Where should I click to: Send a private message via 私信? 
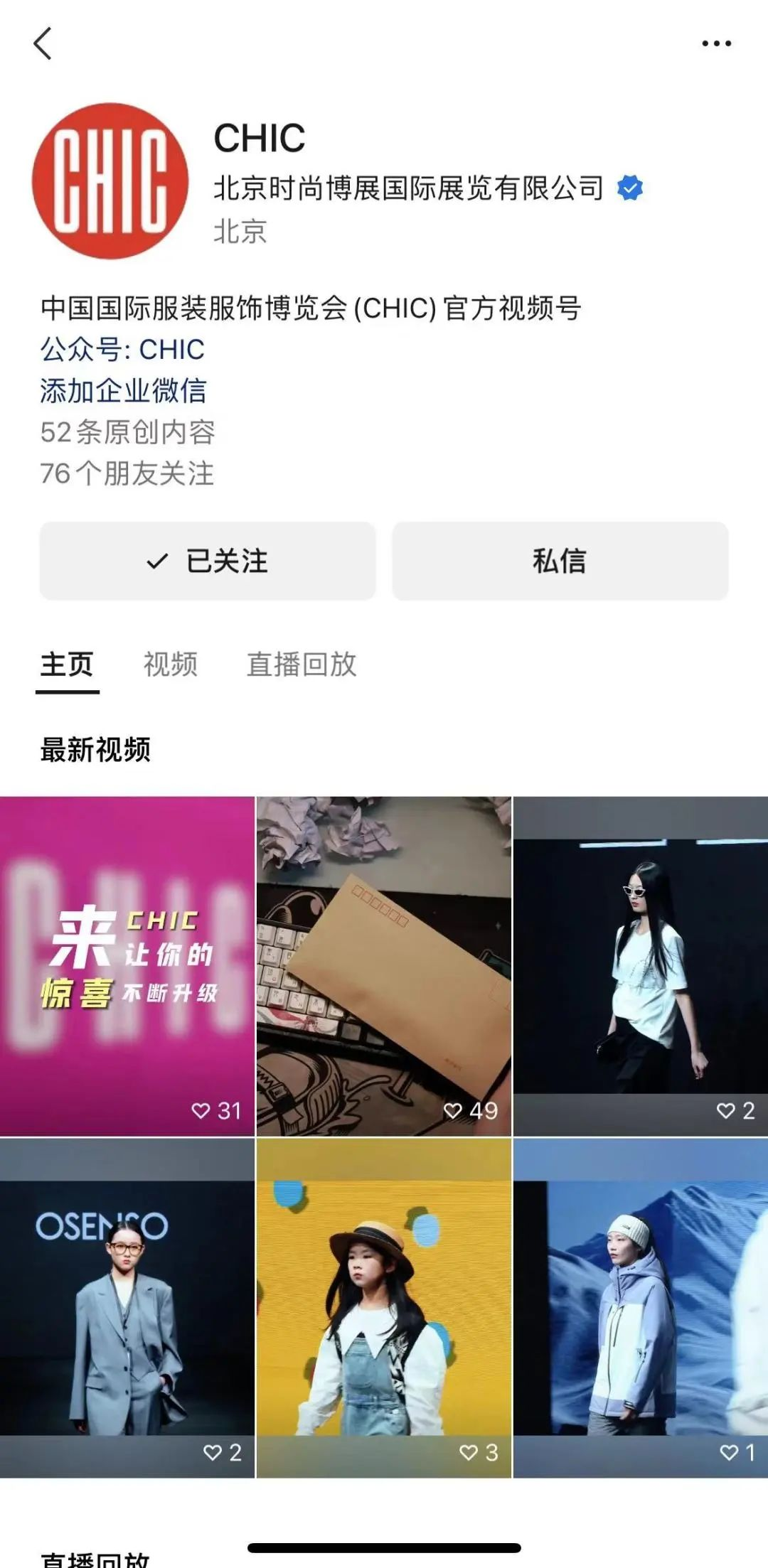point(560,561)
